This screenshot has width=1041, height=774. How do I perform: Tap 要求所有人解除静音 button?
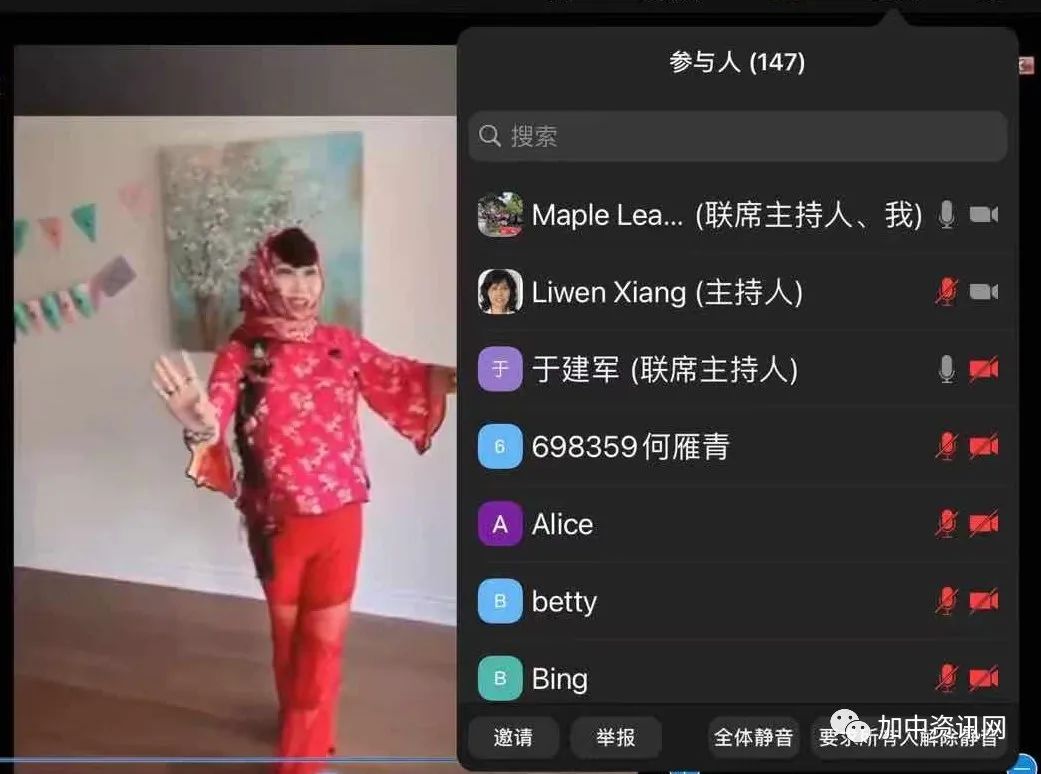point(908,738)
